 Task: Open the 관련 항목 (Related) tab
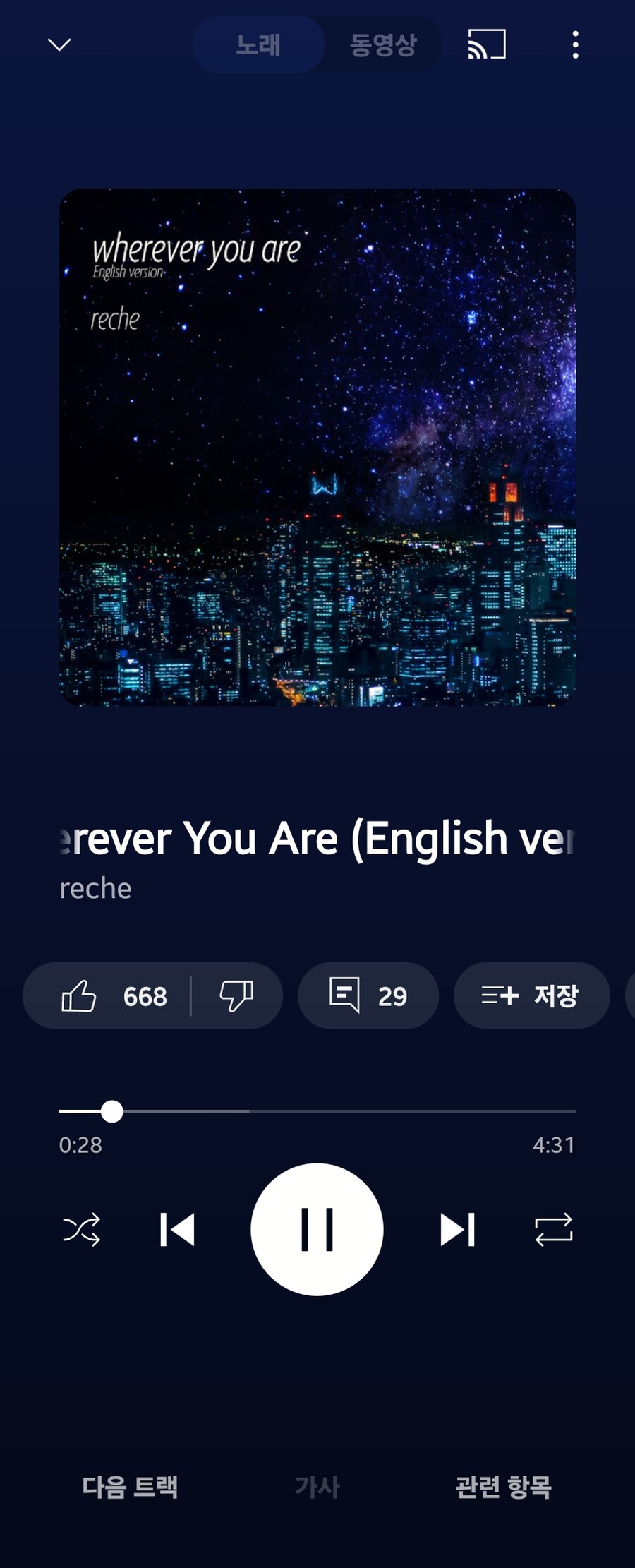pos(503,1486)
